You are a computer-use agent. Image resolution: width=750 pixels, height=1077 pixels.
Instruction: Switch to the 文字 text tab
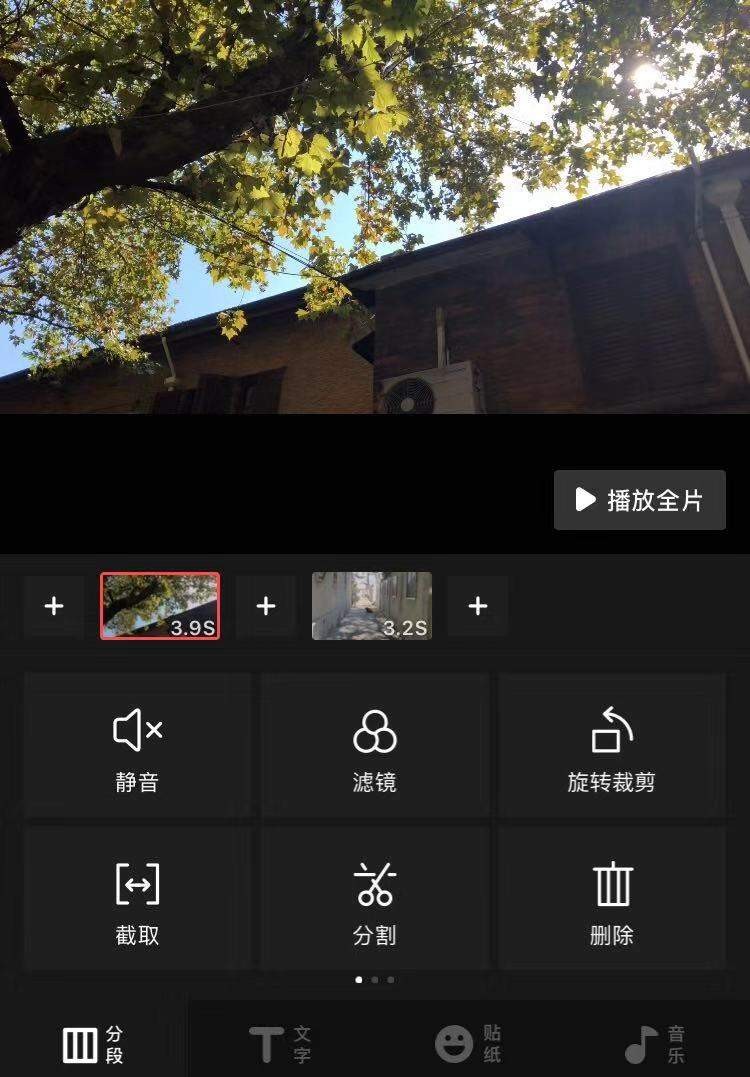coord(281,1044)
